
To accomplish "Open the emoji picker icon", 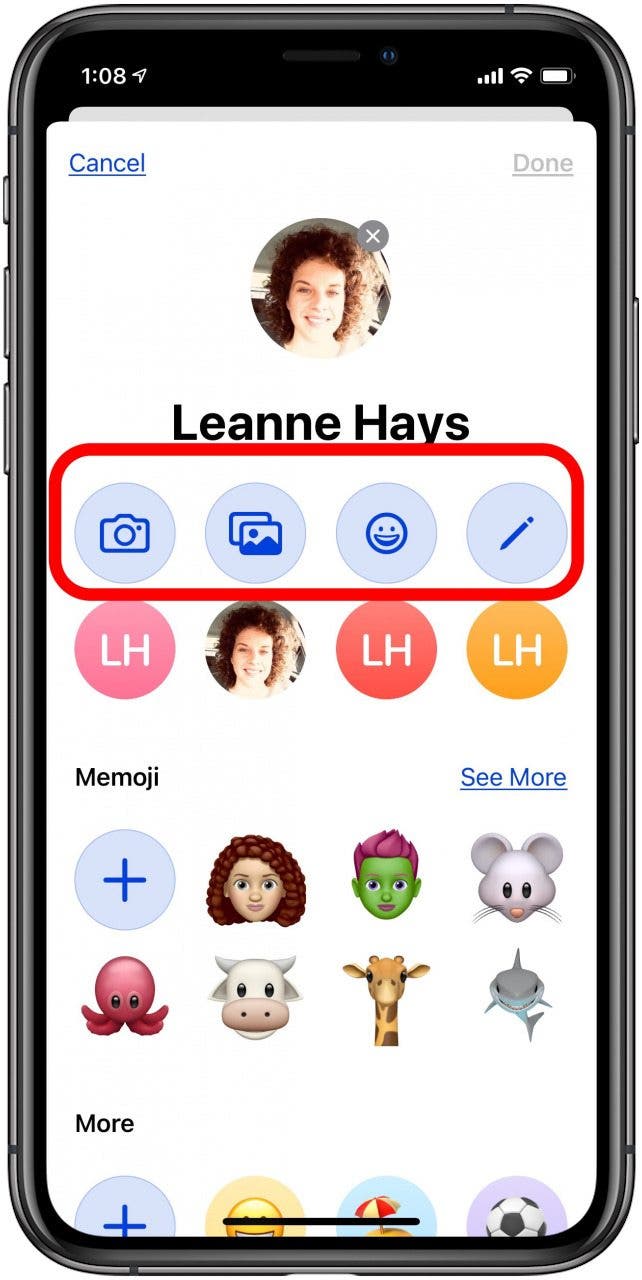I will coord(386,533).
